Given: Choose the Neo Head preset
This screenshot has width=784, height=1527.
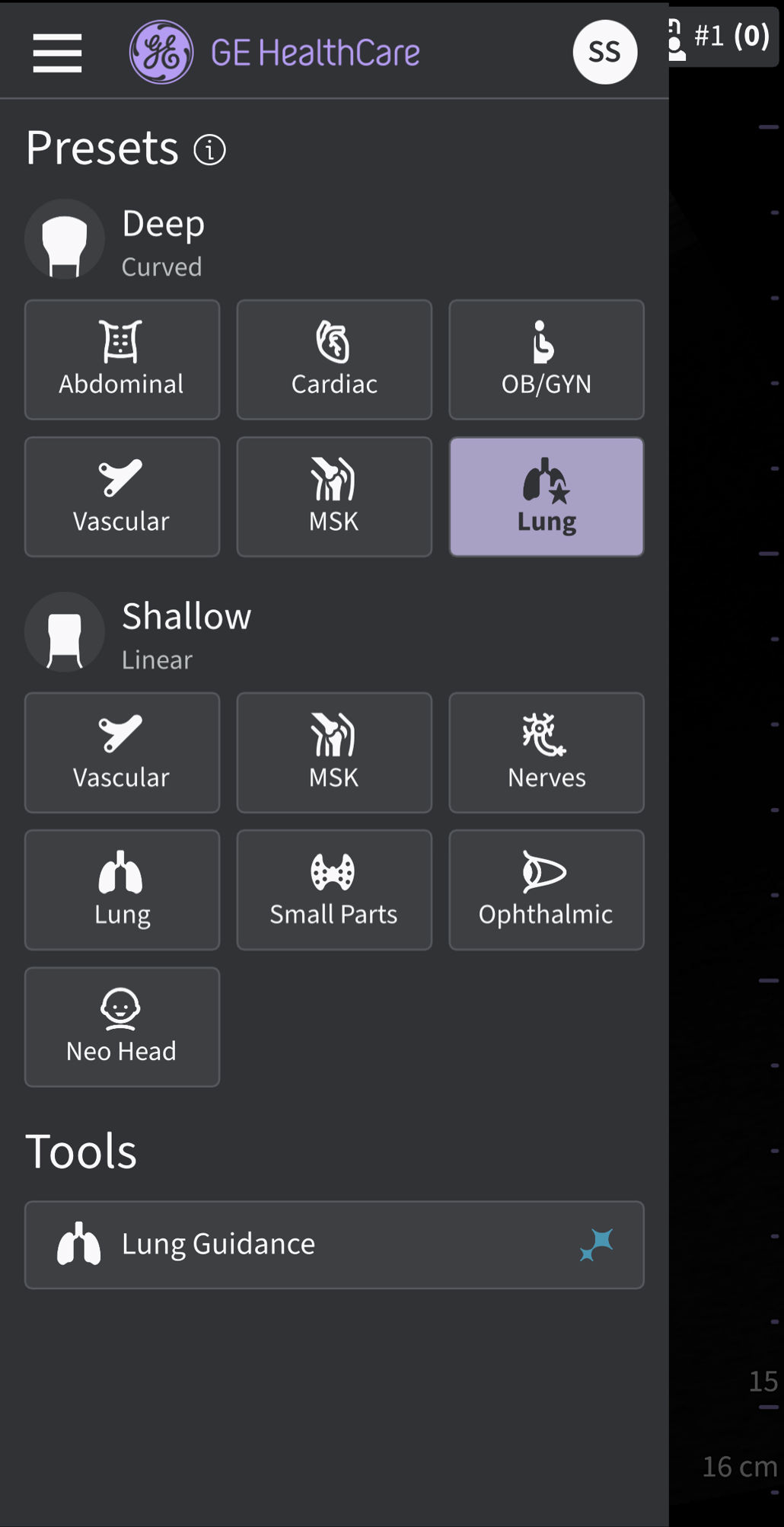Looking at the screenshot, I should [122, 1027].
